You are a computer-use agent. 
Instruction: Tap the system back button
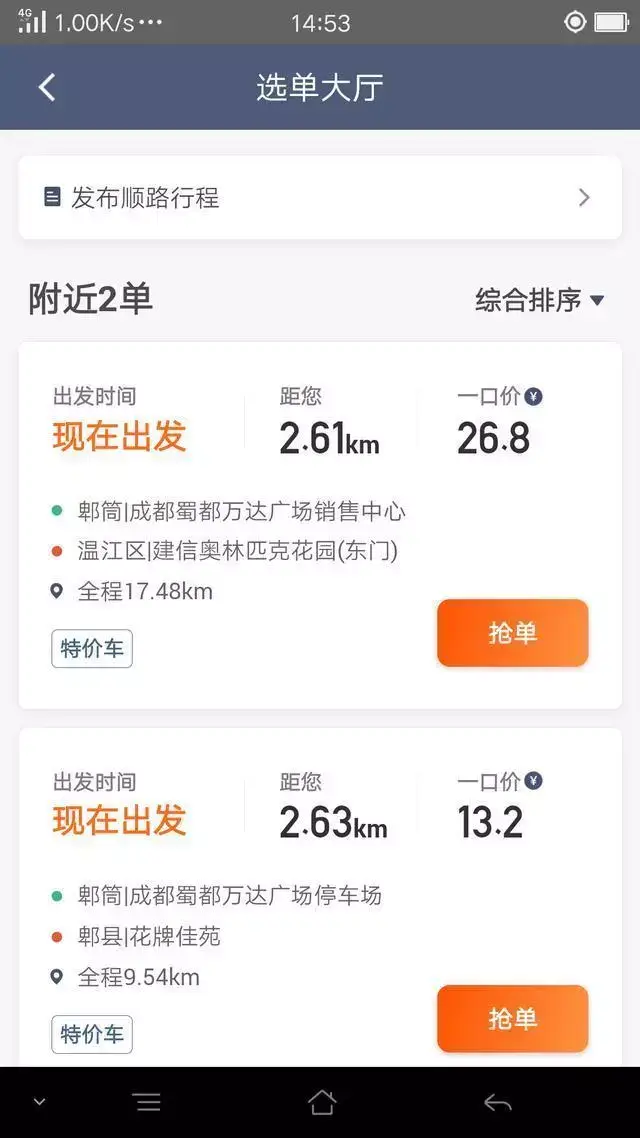click(x=497, y=1102)
